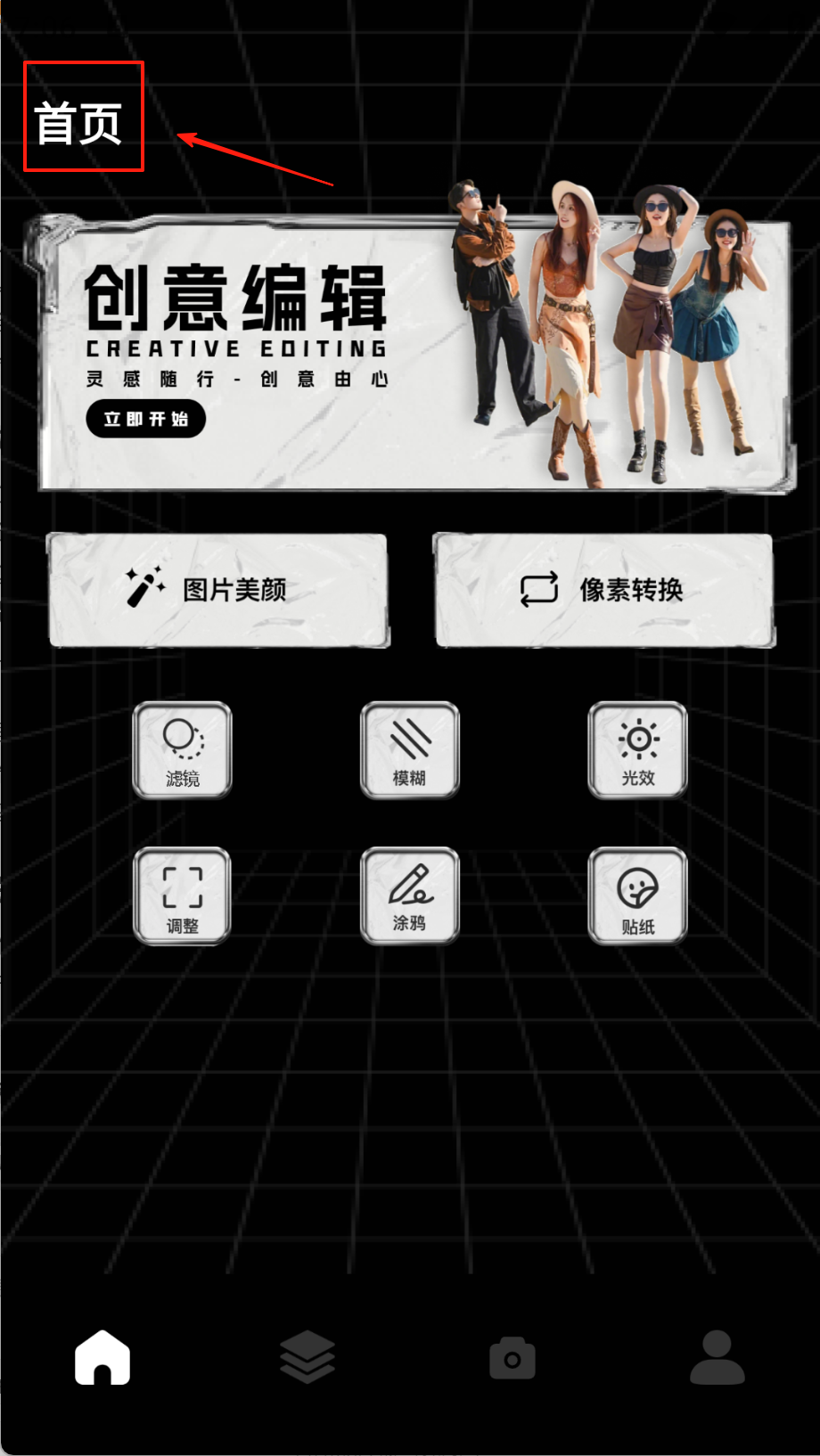
Task: Open the 像素转换 pixel conversion feature
Action: tap(603, 590)
